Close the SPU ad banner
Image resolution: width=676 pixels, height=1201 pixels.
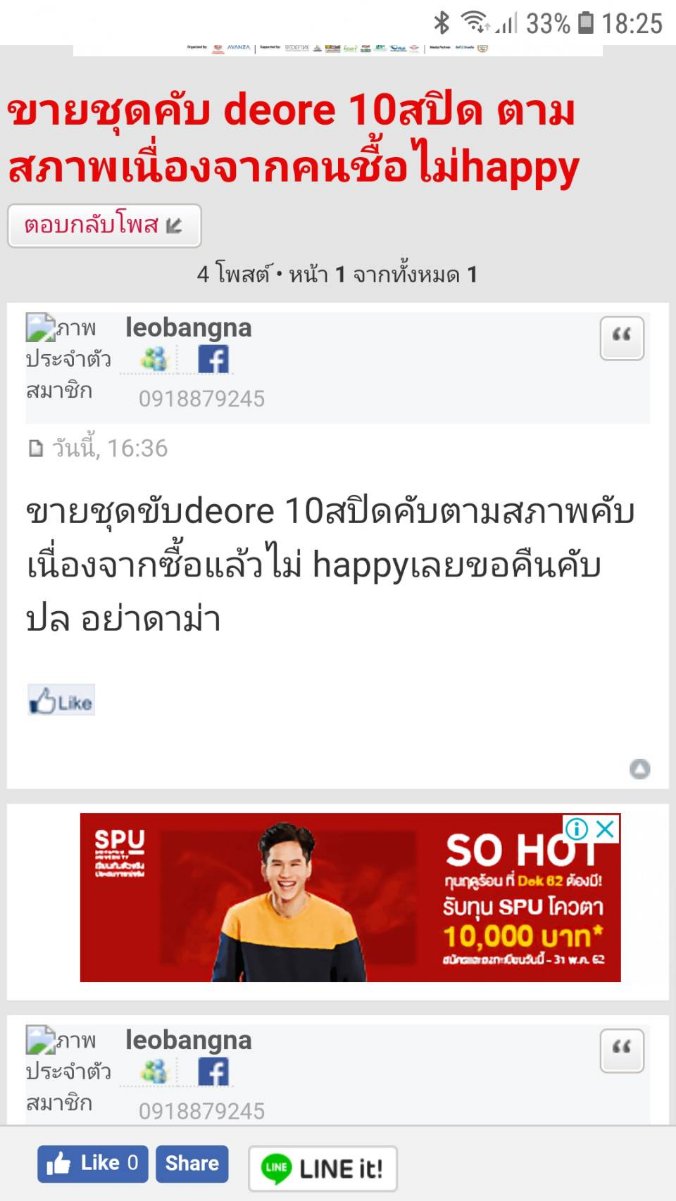[605, 829]
